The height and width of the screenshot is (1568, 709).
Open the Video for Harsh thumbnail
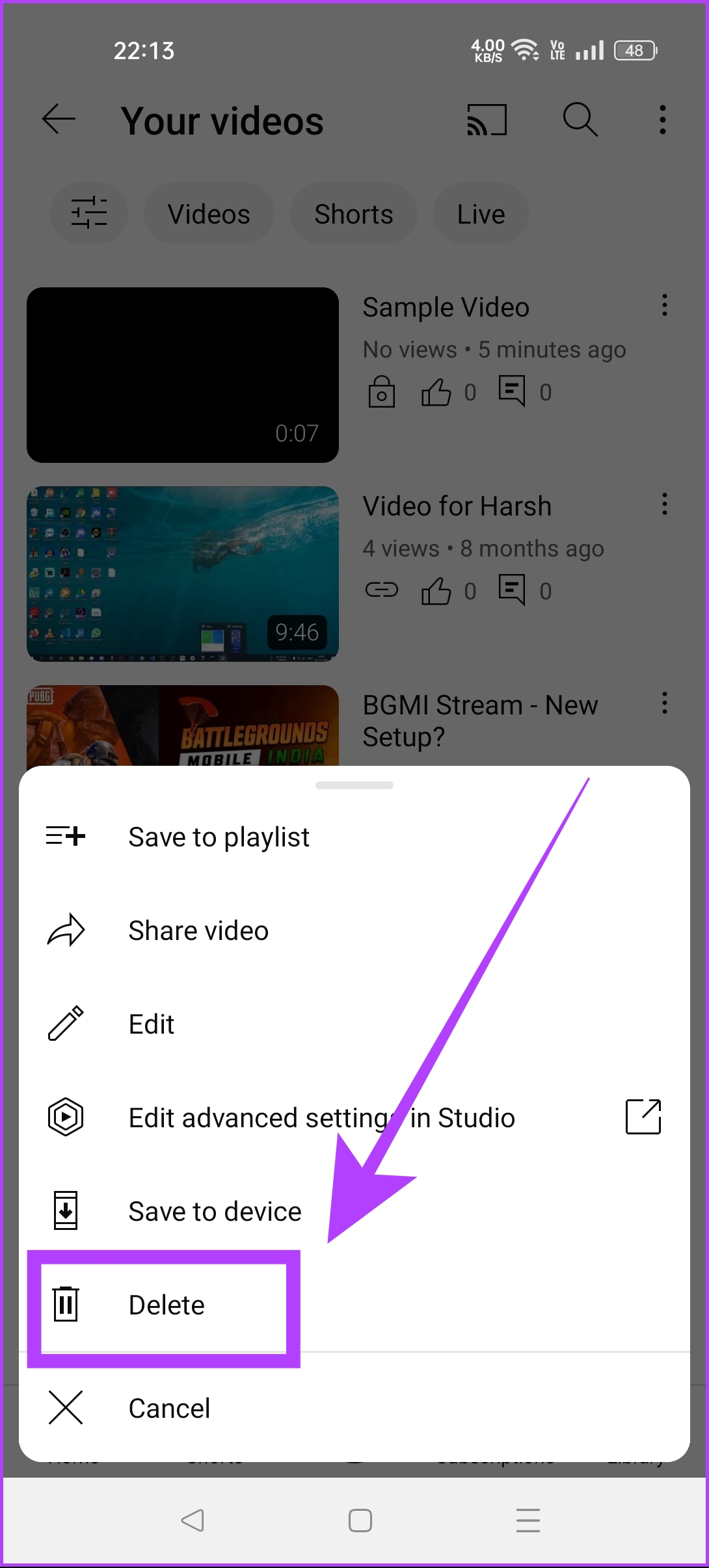click(x=183, y=573)
